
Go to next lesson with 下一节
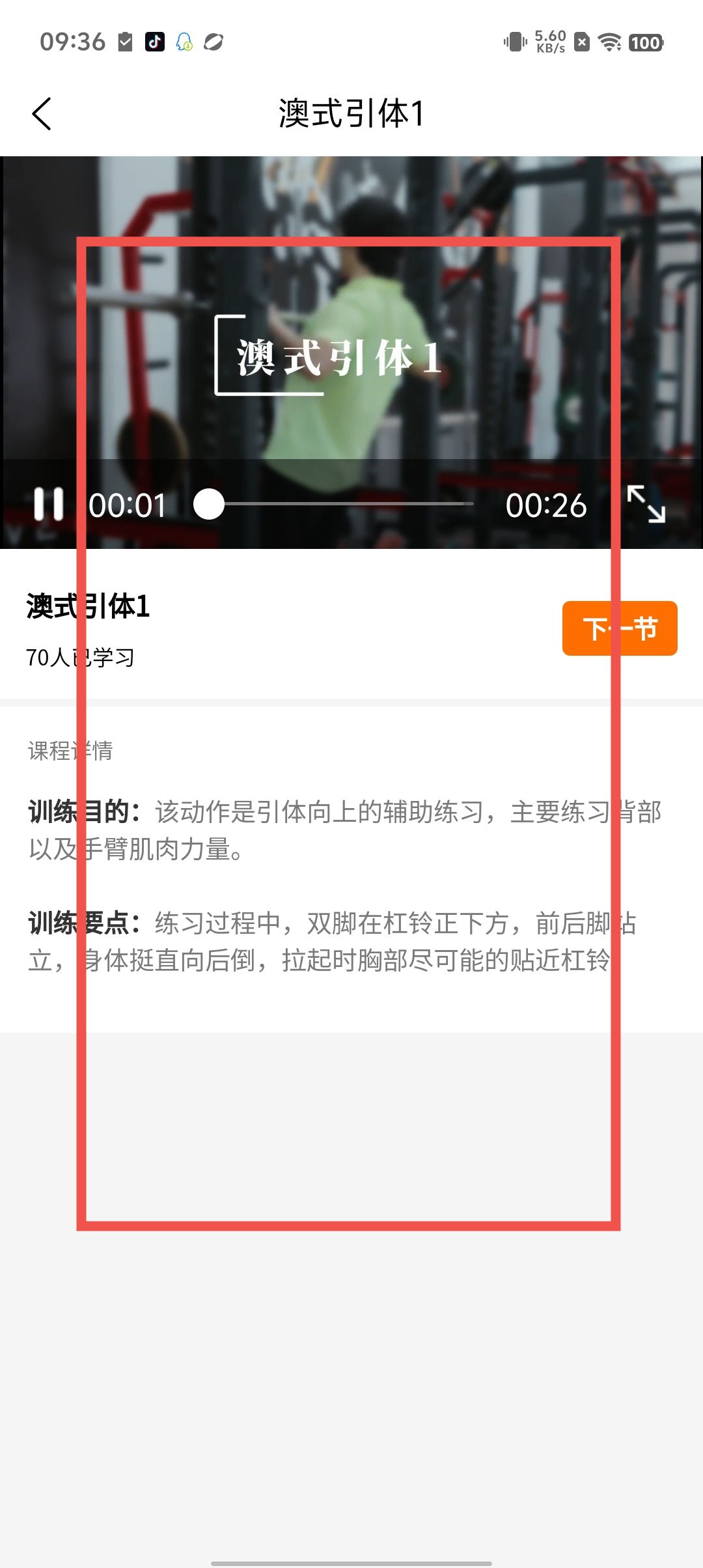(x=620, y=628)
